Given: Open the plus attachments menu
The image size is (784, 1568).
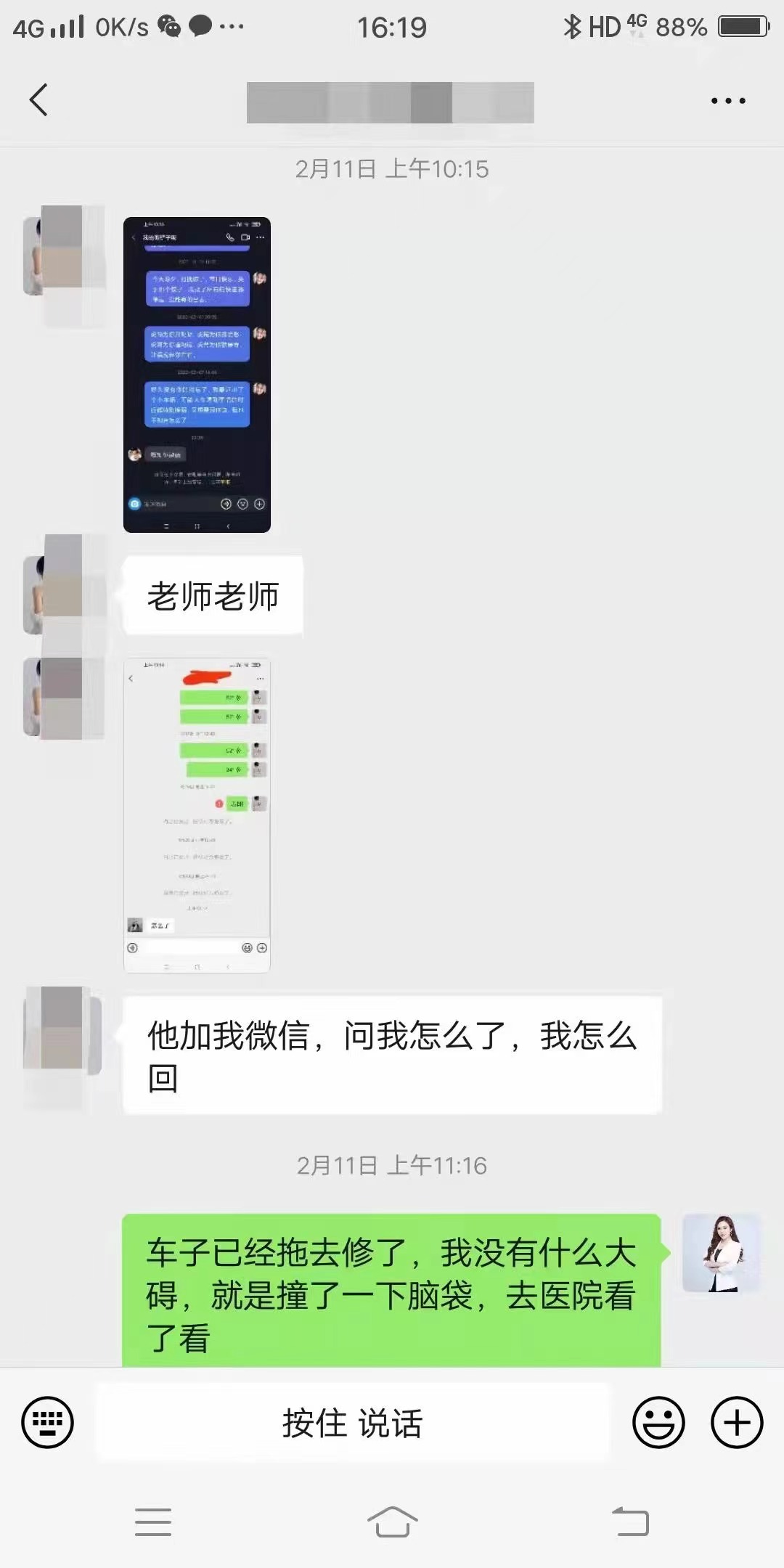Looking at the screenshot, I should pos(736,1422).
